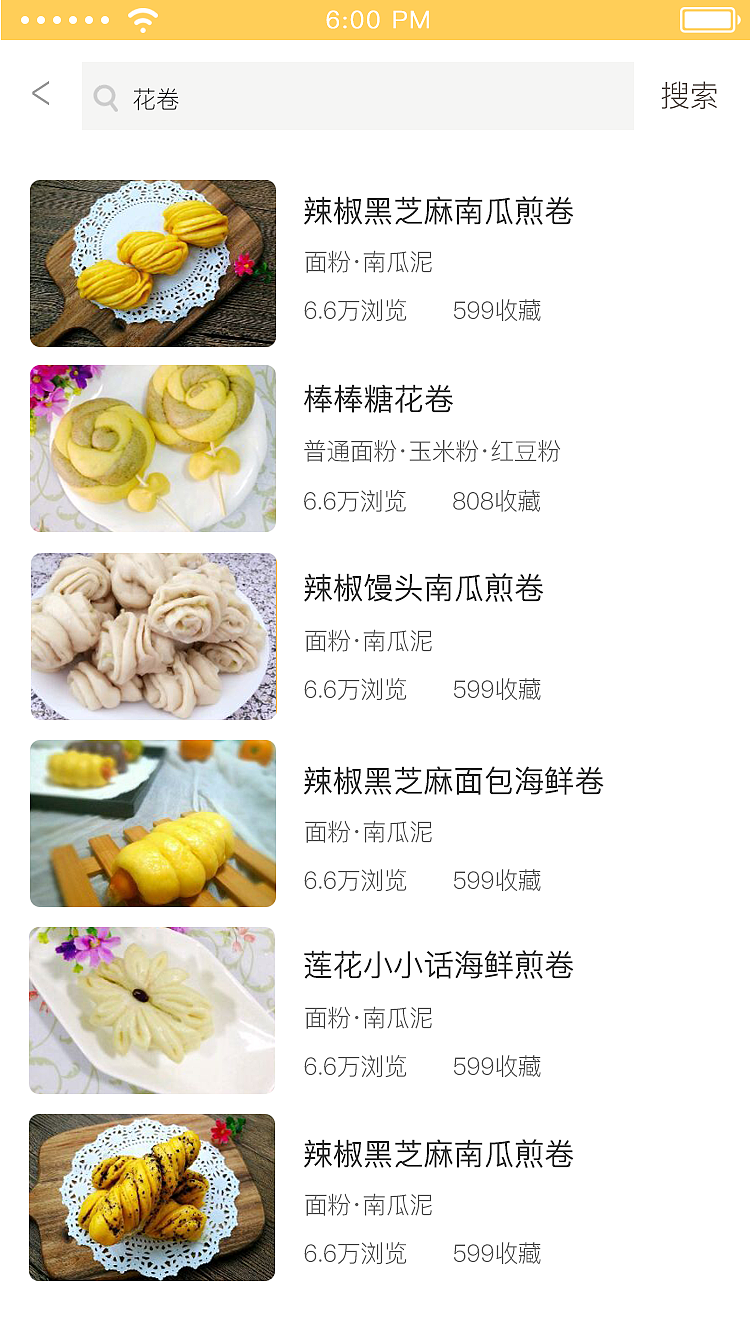Viewport: 750px width, 1334px height.
Task: Open the 辣椒黑芝麻面包海鲜卷 recipe
Action: (453, 784)
